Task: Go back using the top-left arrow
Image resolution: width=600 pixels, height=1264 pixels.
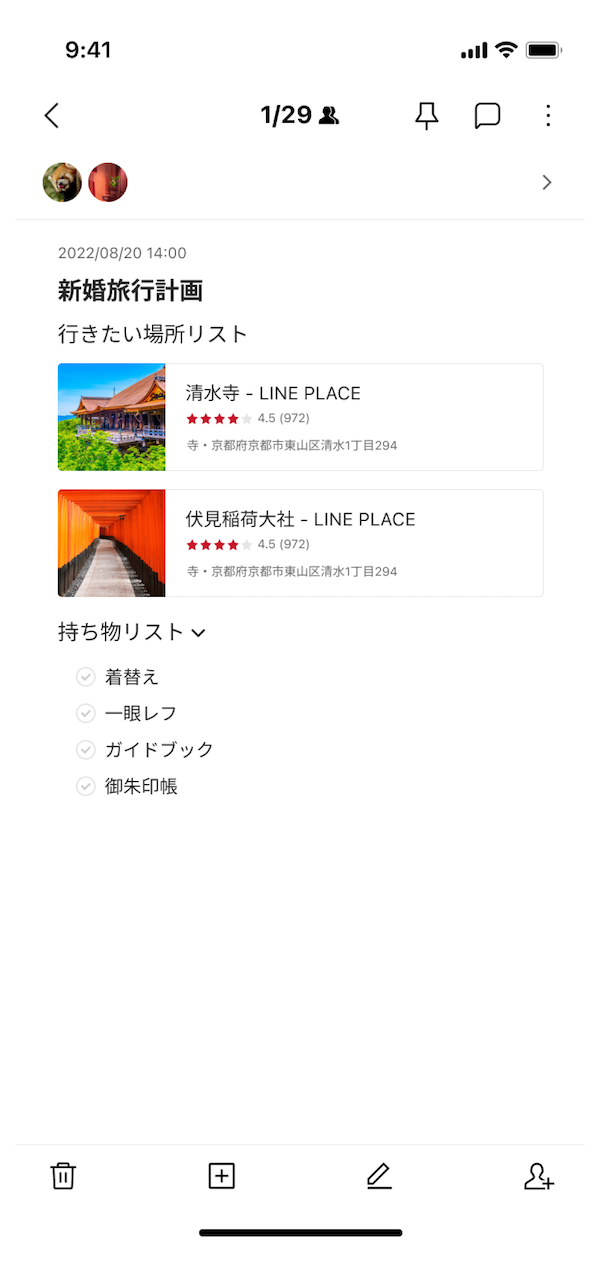Action: click(52, 116)
